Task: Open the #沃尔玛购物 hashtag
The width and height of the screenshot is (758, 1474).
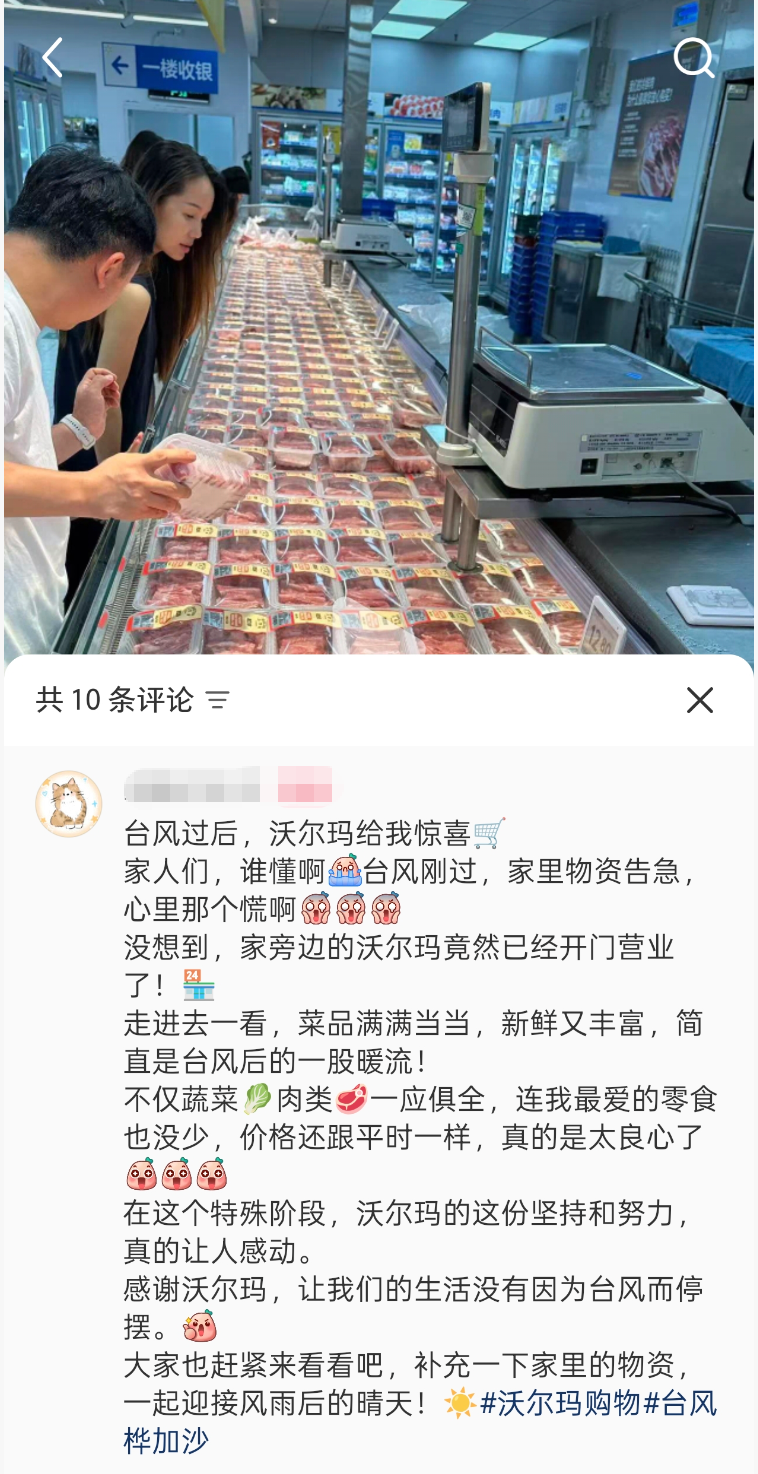Action: pyautogui.click(x=560, y=1403)
